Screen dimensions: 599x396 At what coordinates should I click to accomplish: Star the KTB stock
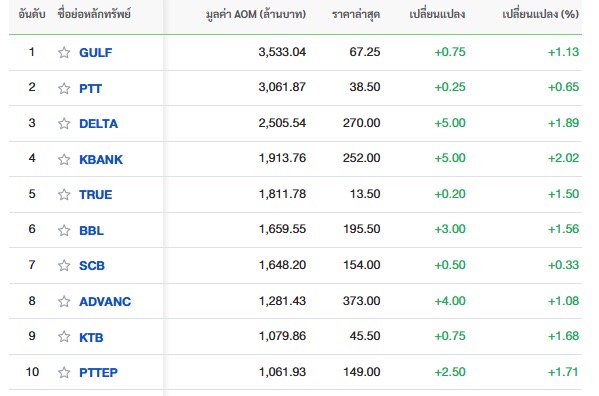64,336
